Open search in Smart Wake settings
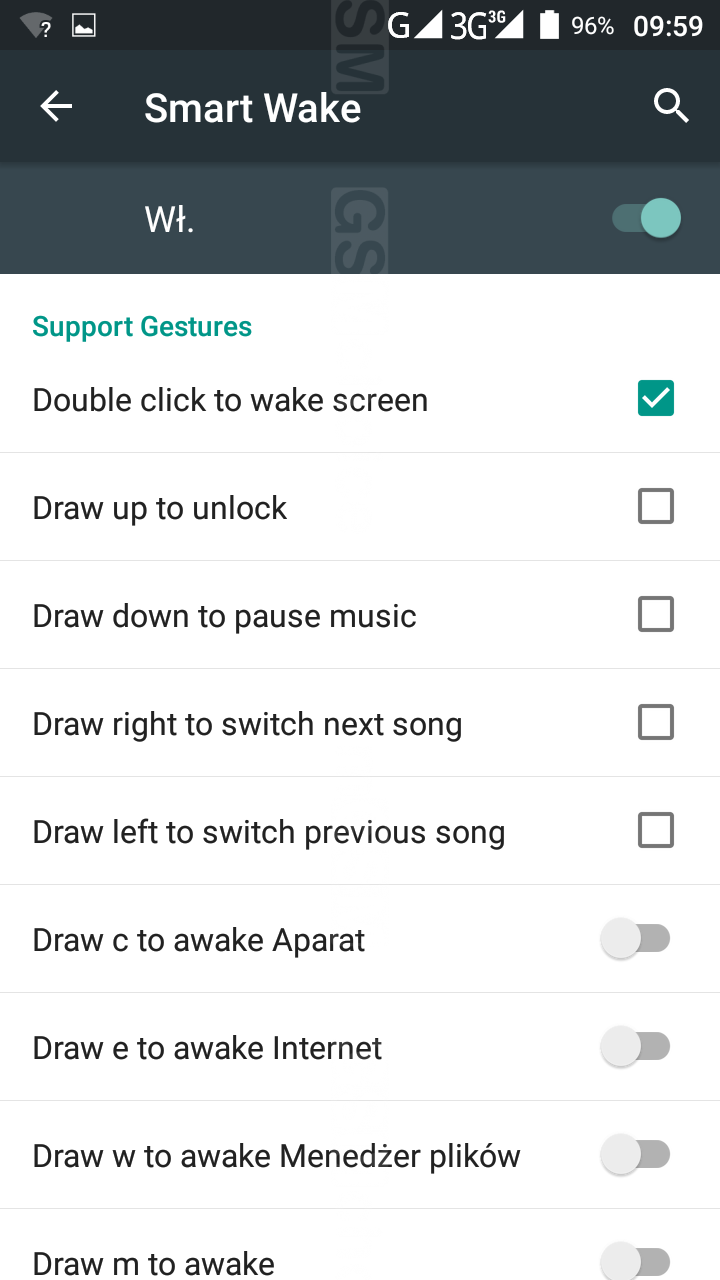 [671, 106]
